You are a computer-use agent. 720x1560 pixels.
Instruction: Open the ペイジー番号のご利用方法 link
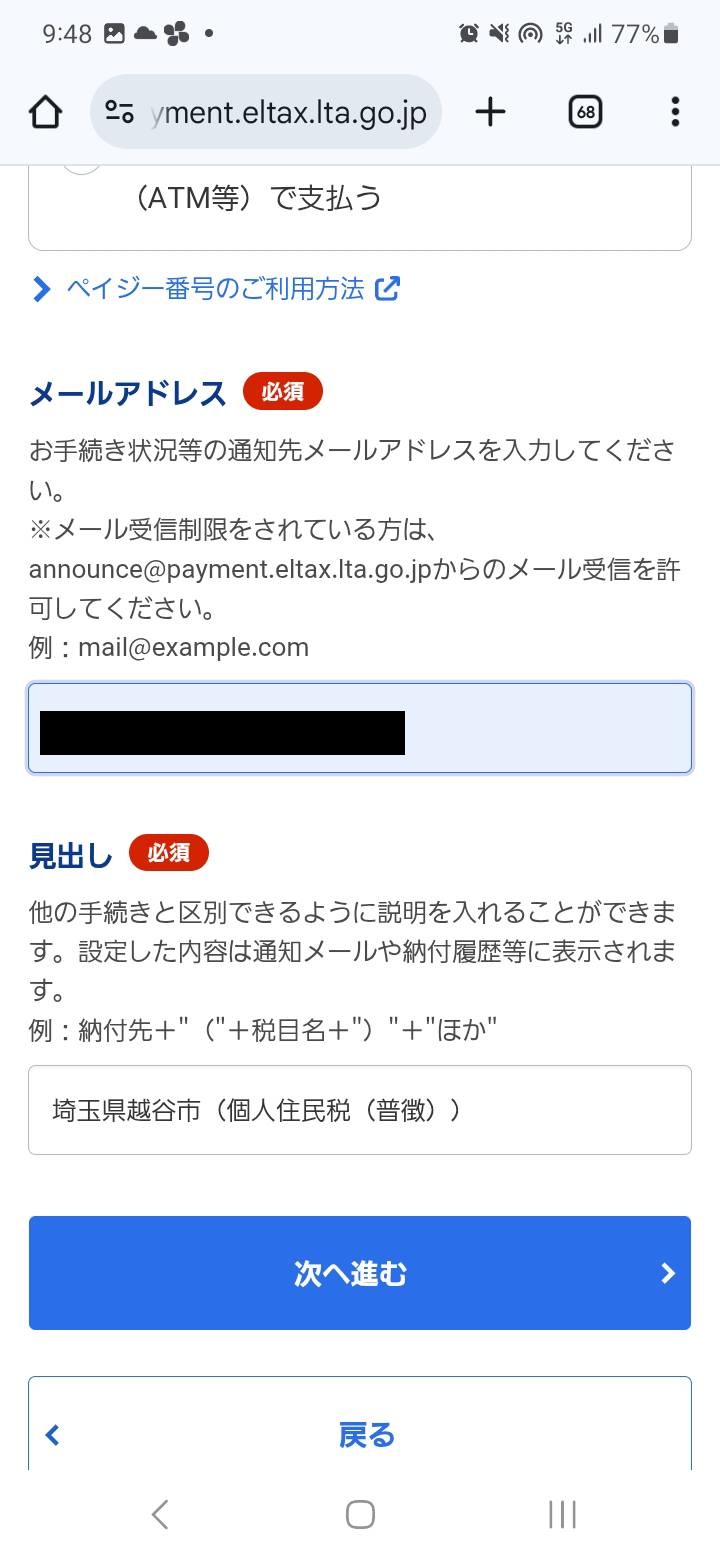pos(216,289)
